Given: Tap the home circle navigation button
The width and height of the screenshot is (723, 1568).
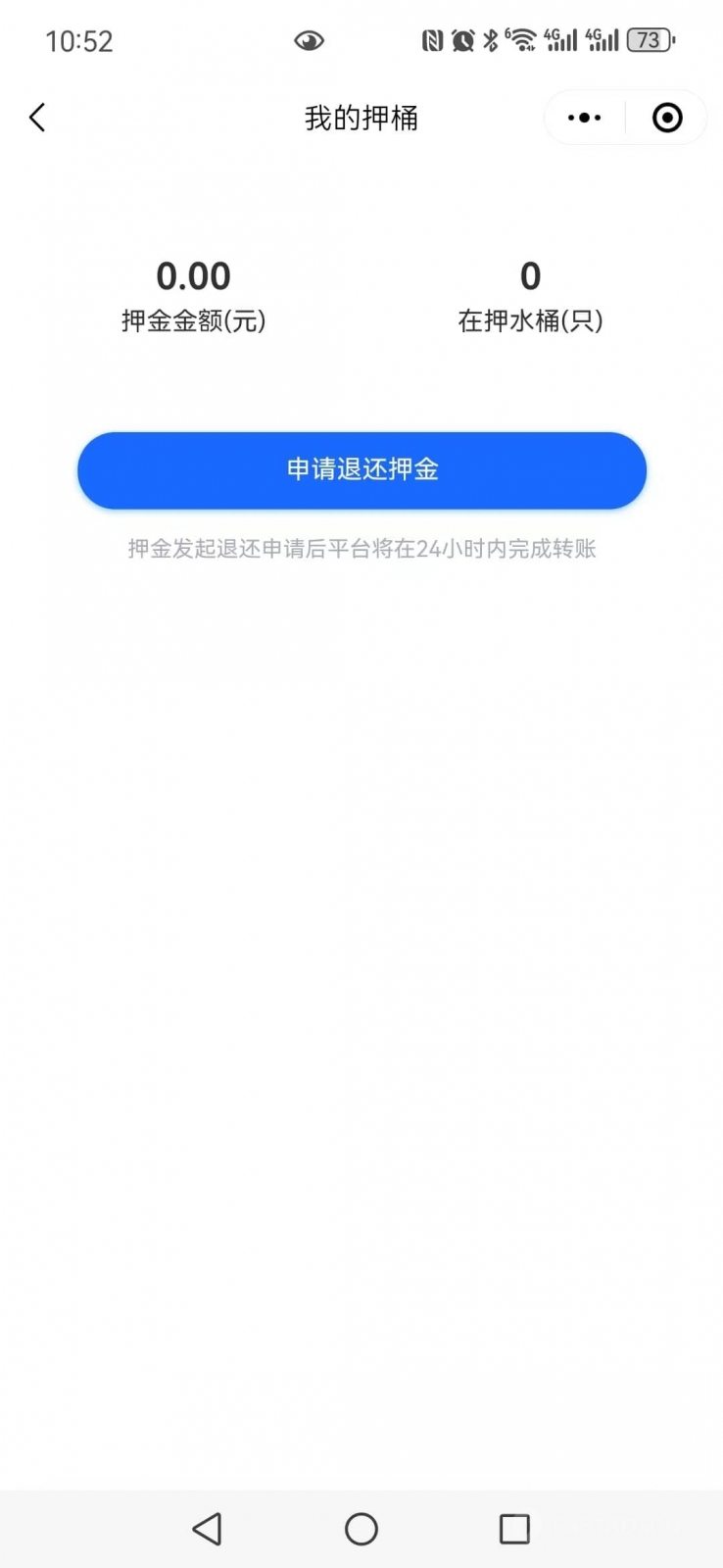Looking at the screenshot, I should pos(361,1528).
